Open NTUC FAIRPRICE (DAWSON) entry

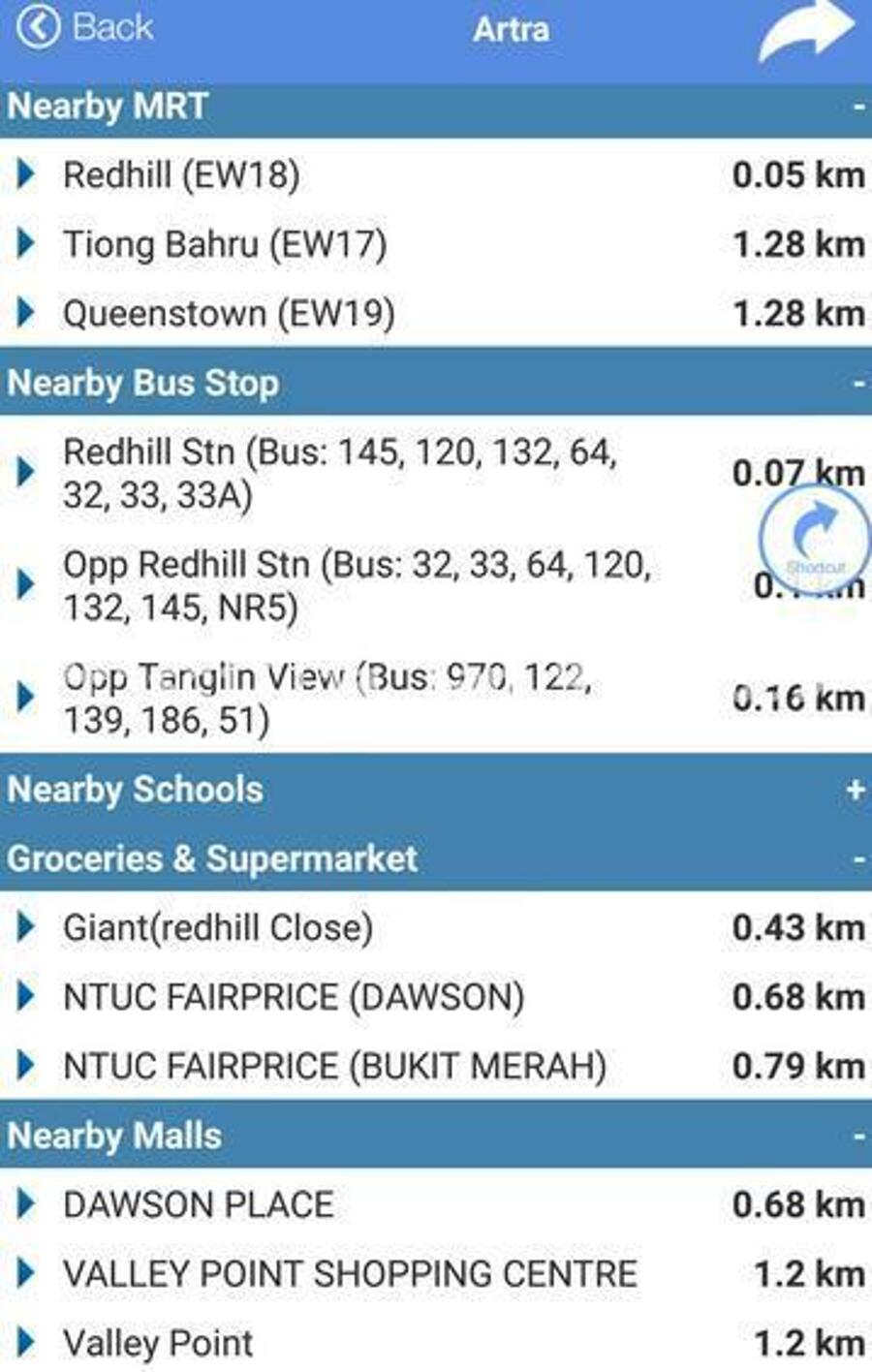click(293, 997)
